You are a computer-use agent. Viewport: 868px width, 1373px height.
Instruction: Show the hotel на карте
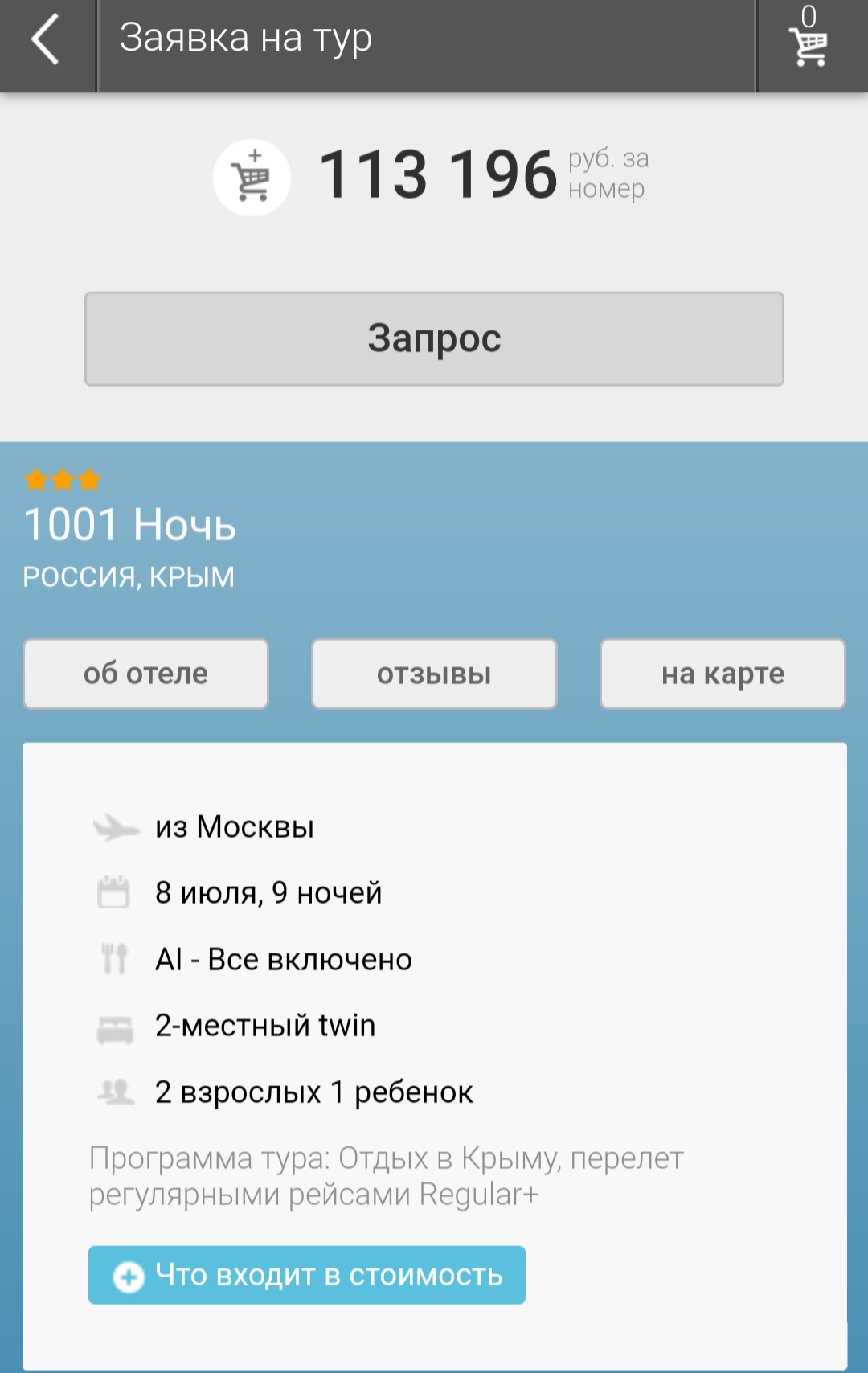tap(723, 674)
